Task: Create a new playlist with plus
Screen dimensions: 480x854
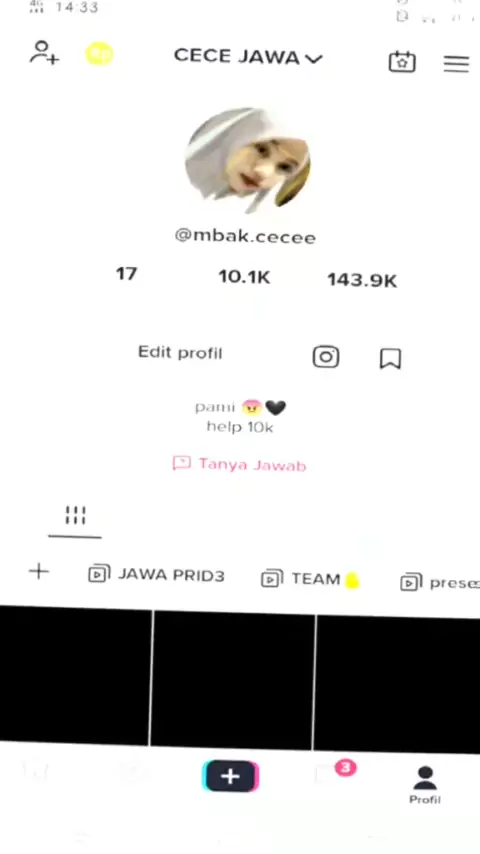Action: (39, 571)
